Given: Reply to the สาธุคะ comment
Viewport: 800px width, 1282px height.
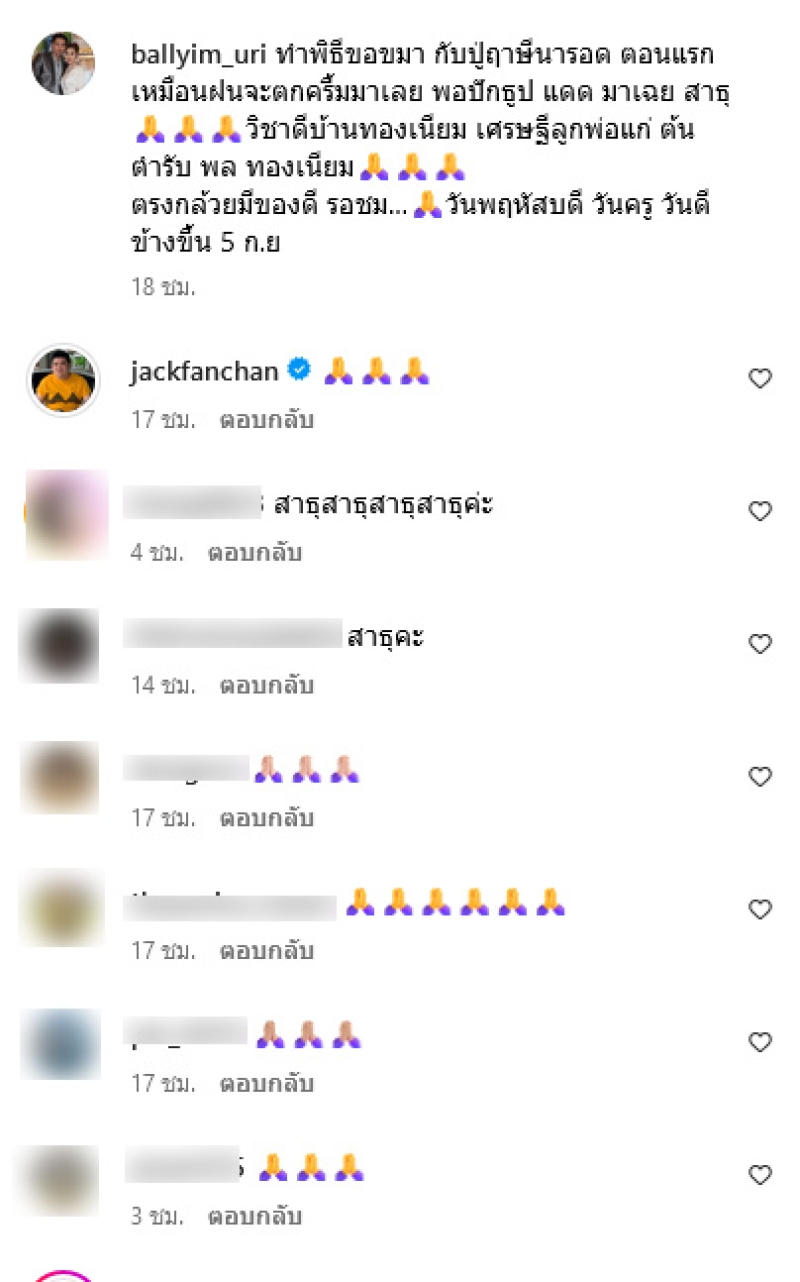Looking at the screenshot, I should pyautogui.click(x=267, y=686).
